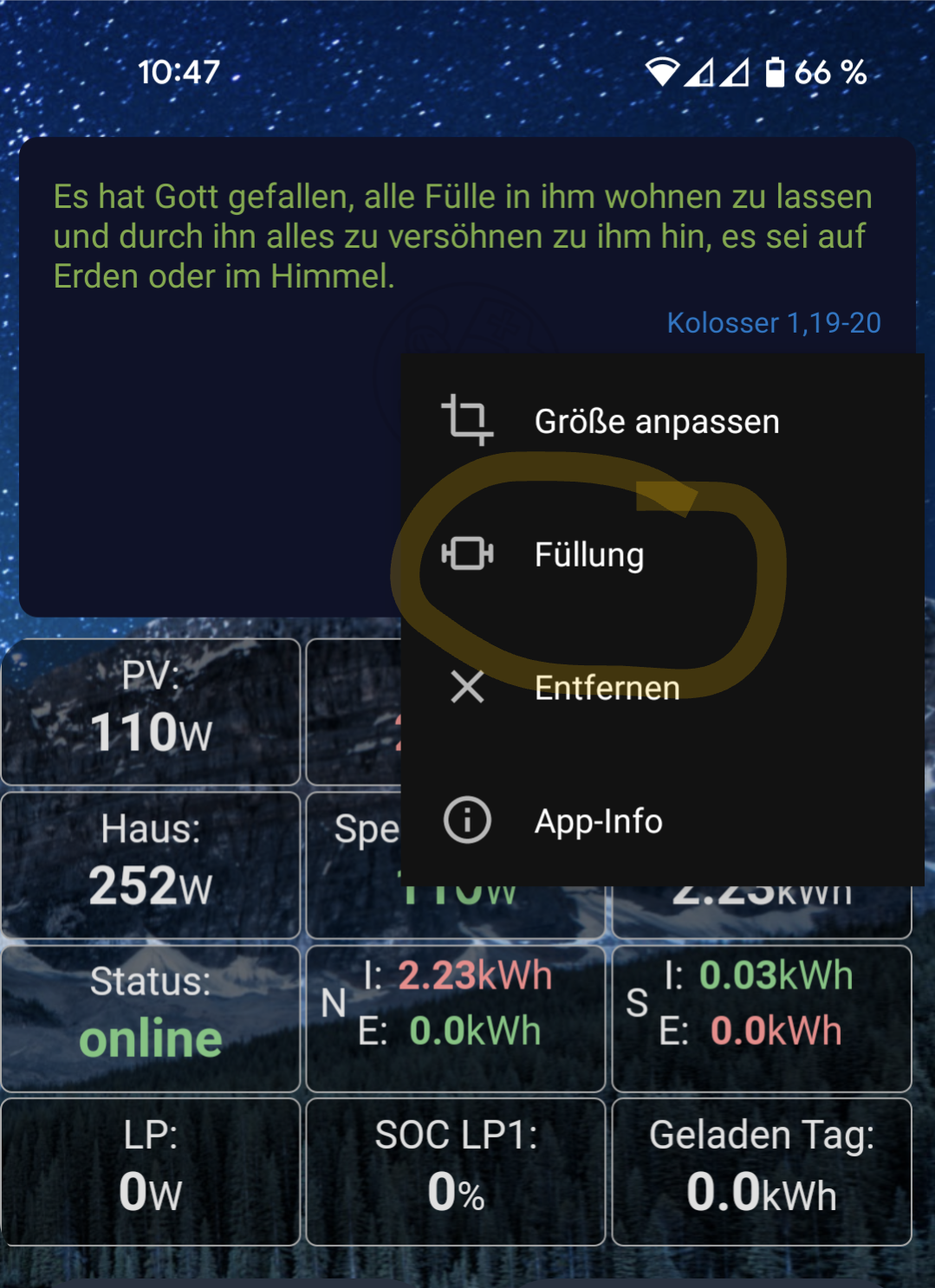Open the Status online tile

151,1018
